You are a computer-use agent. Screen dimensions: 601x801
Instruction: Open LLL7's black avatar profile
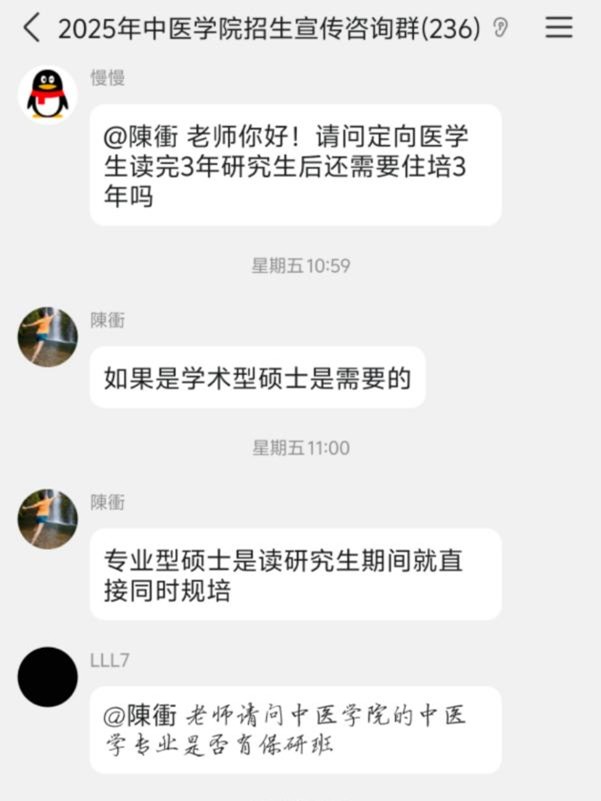47,677
